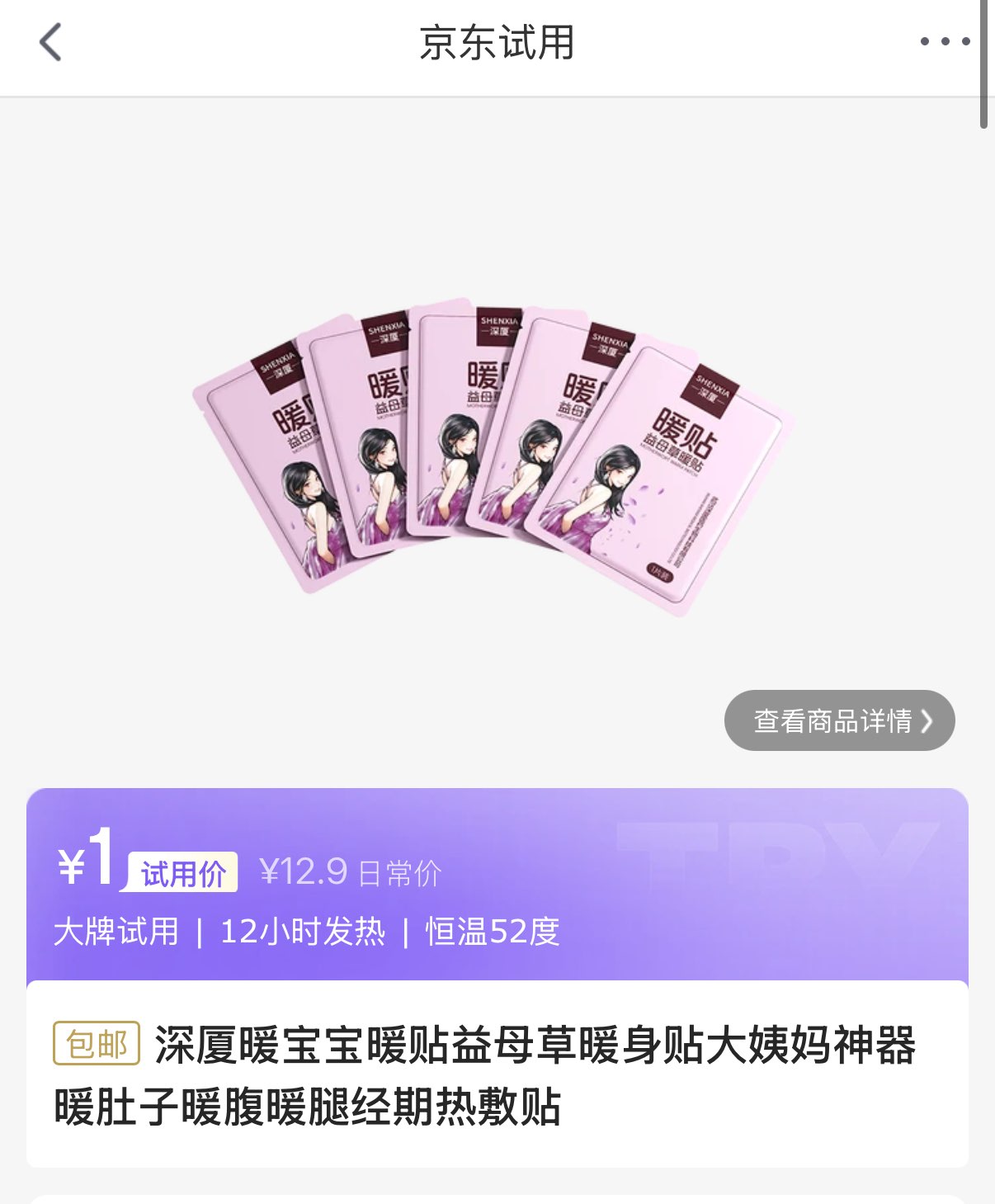Open the three-dot overflow menu
The width and height of the screenshot is (995, 1204).
[x=945, y=41]
